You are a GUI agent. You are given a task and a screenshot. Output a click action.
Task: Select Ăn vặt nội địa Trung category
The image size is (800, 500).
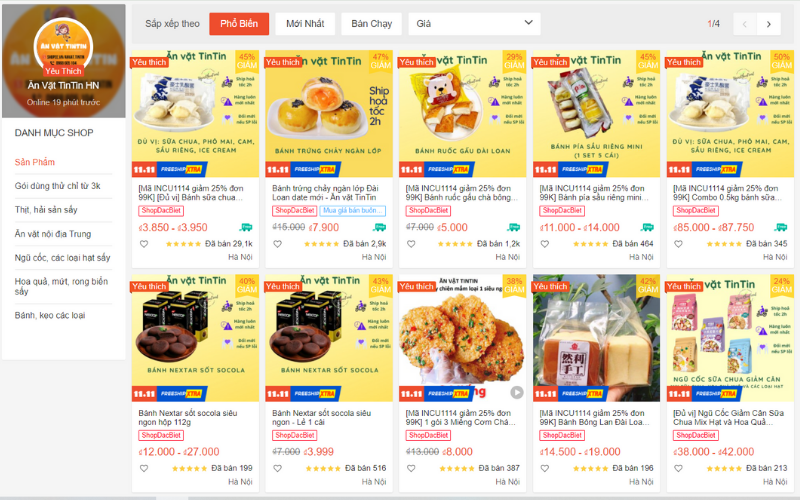point(53,234)
